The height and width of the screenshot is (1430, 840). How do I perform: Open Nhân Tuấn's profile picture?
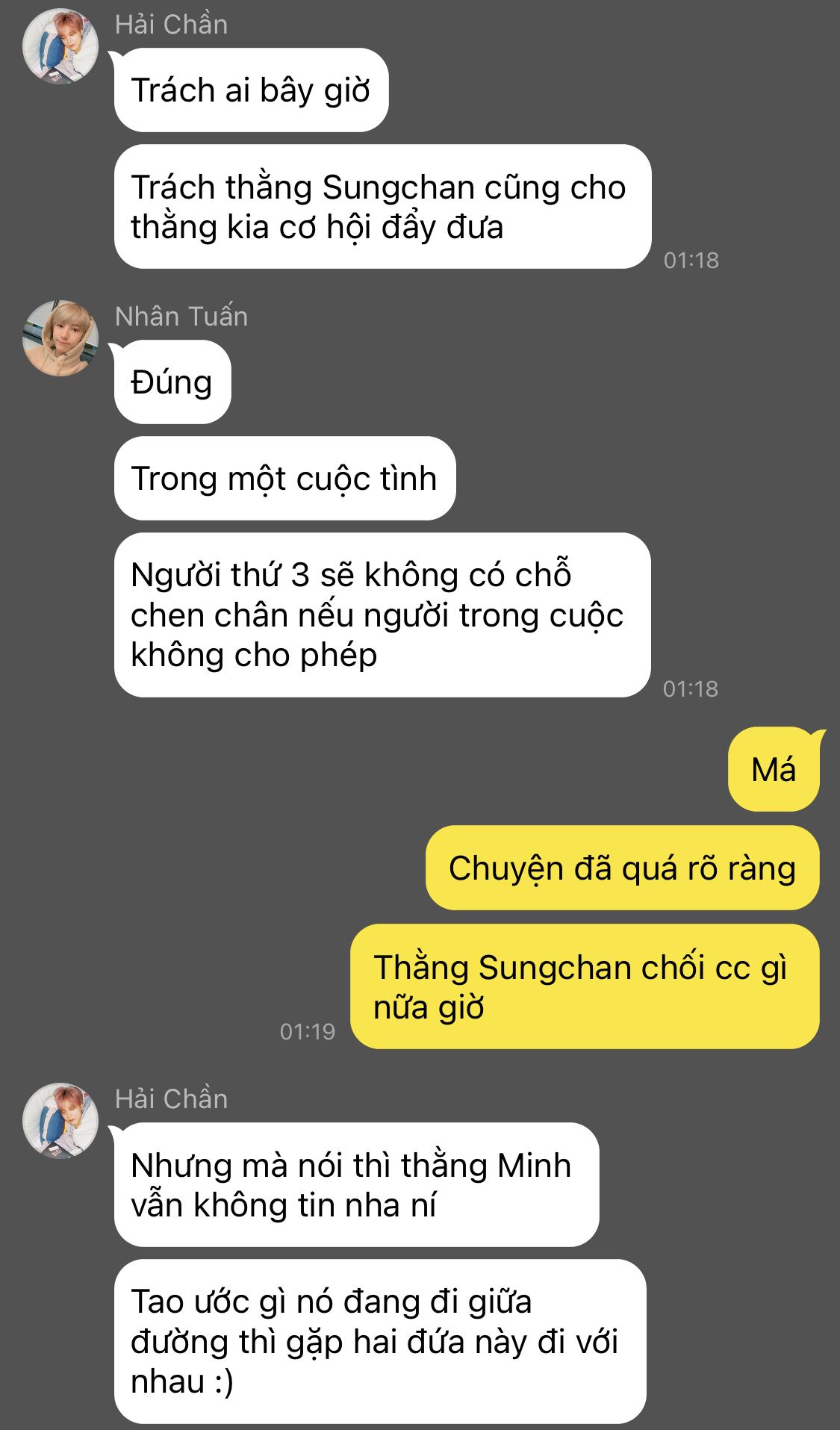tap(60, 338)
